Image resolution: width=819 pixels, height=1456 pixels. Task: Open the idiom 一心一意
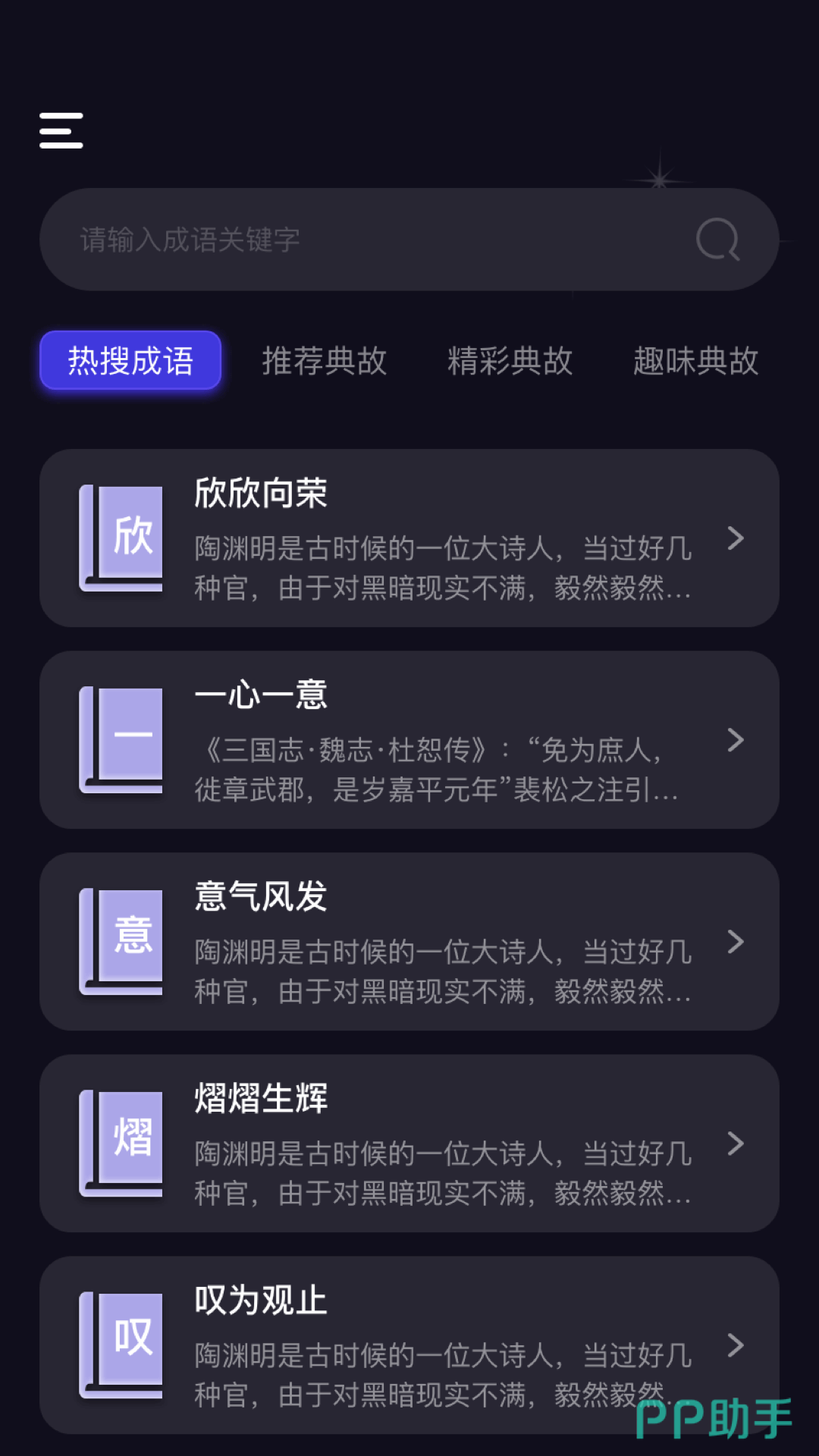[409, 740]
